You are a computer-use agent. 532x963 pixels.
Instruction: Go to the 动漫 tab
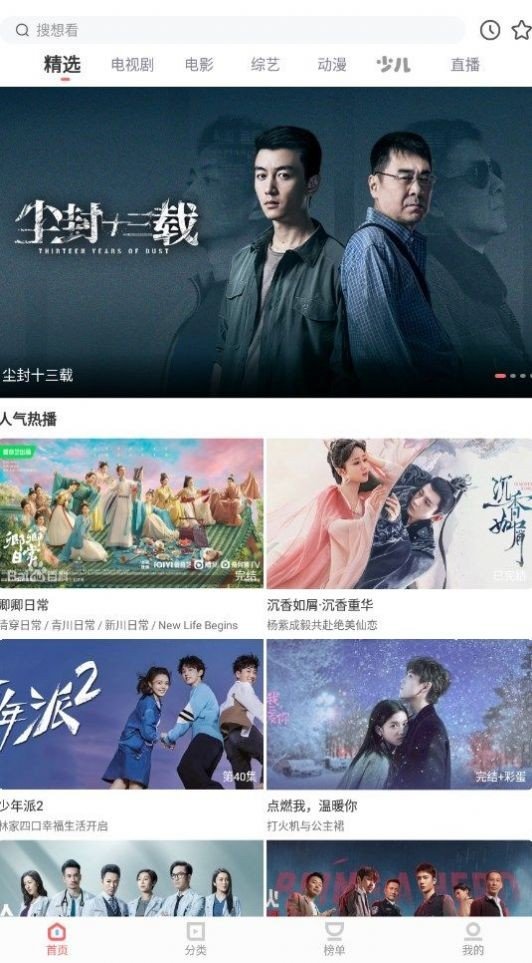click(332, 64)
